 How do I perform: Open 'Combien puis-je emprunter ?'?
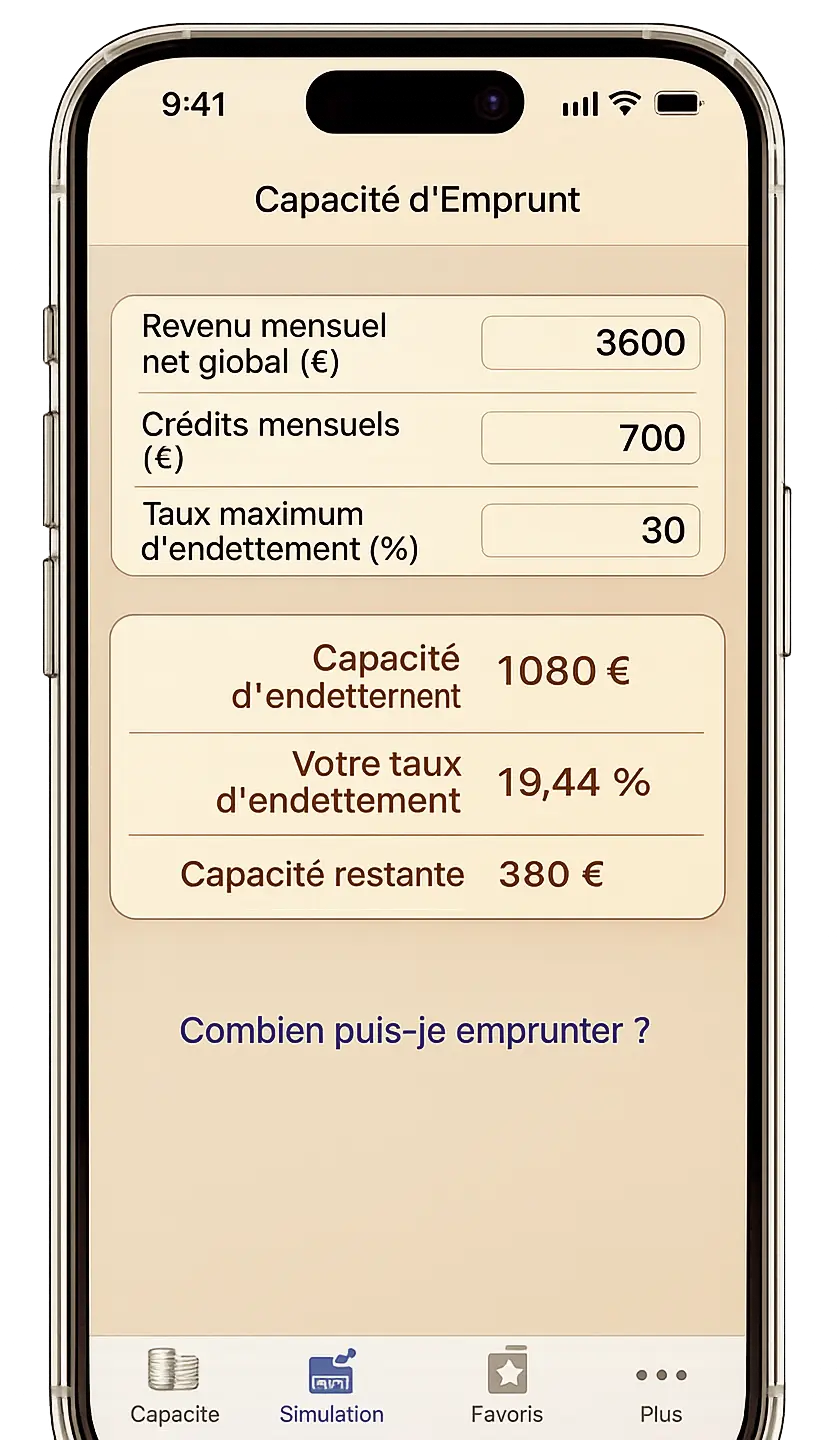pyautogui.click(x=416, y=1030)
